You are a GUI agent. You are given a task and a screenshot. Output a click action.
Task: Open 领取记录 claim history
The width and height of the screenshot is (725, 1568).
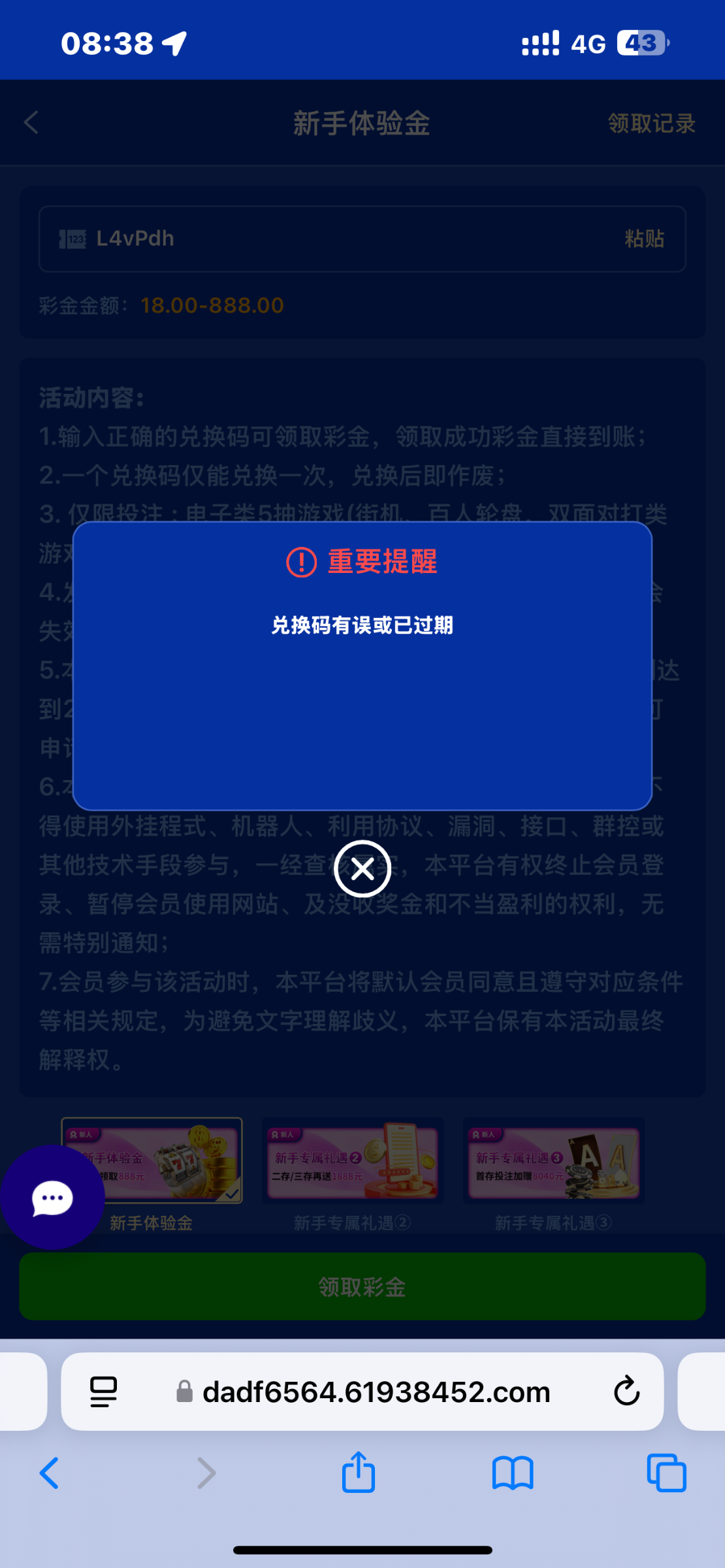651,123
